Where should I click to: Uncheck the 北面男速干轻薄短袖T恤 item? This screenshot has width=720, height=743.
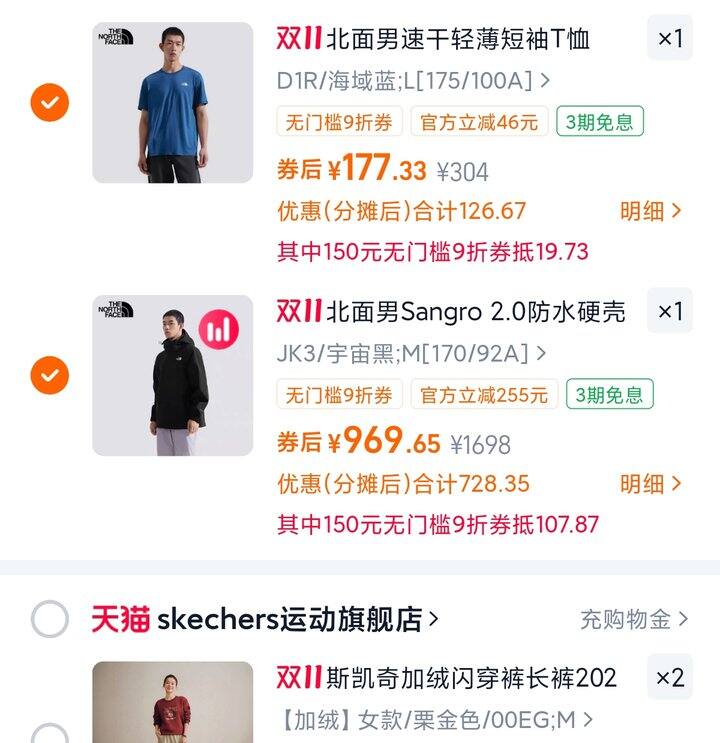pos(50,102)
